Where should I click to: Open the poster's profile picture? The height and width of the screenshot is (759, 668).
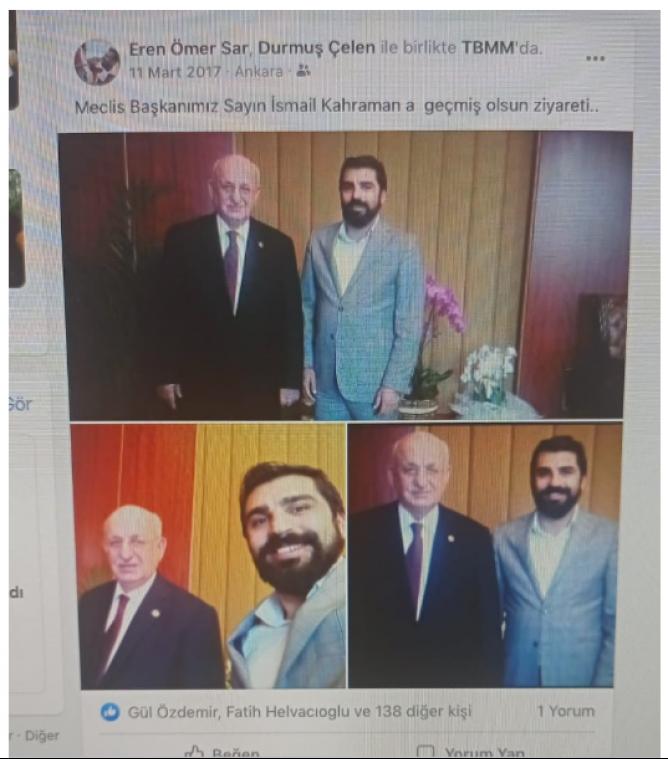click(97, 62)
